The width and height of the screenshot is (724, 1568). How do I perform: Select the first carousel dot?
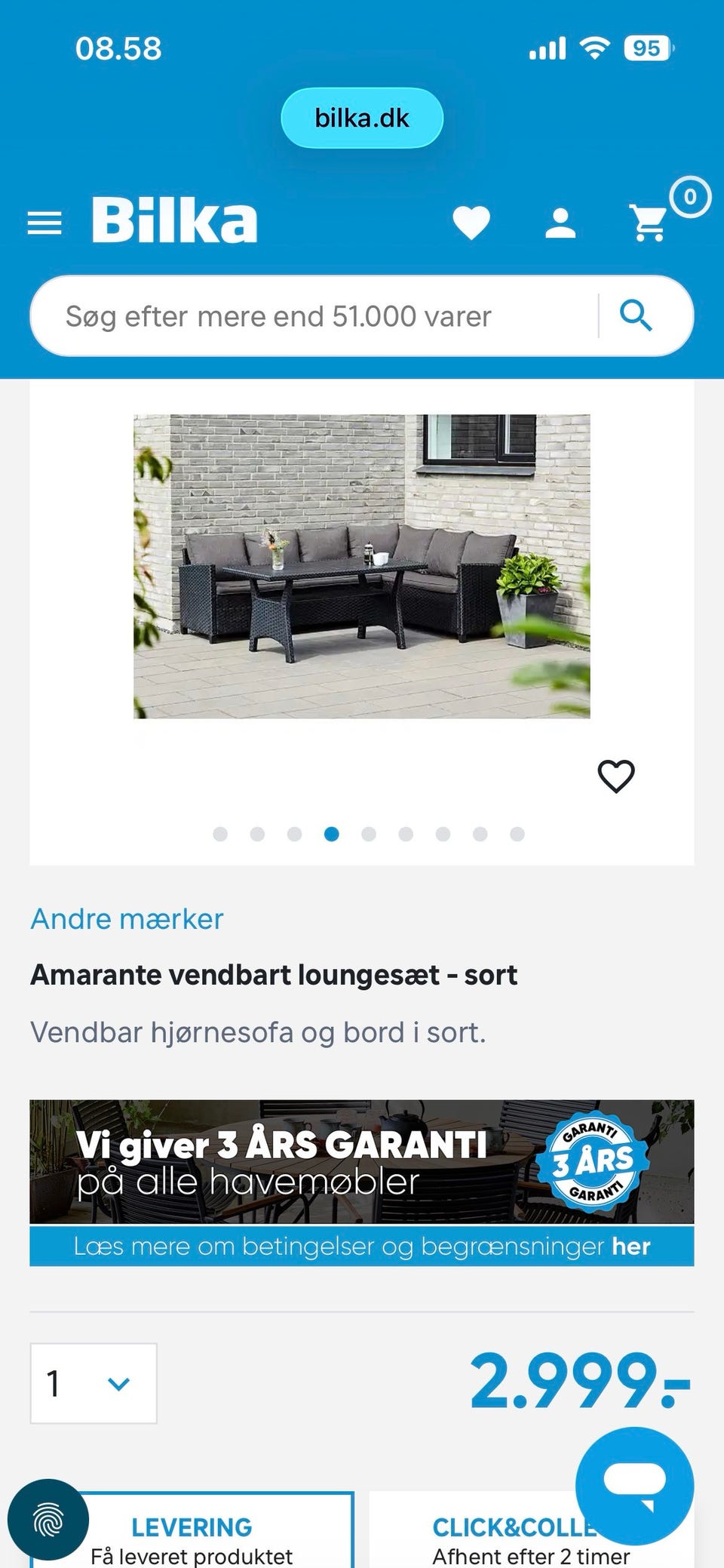220,834
